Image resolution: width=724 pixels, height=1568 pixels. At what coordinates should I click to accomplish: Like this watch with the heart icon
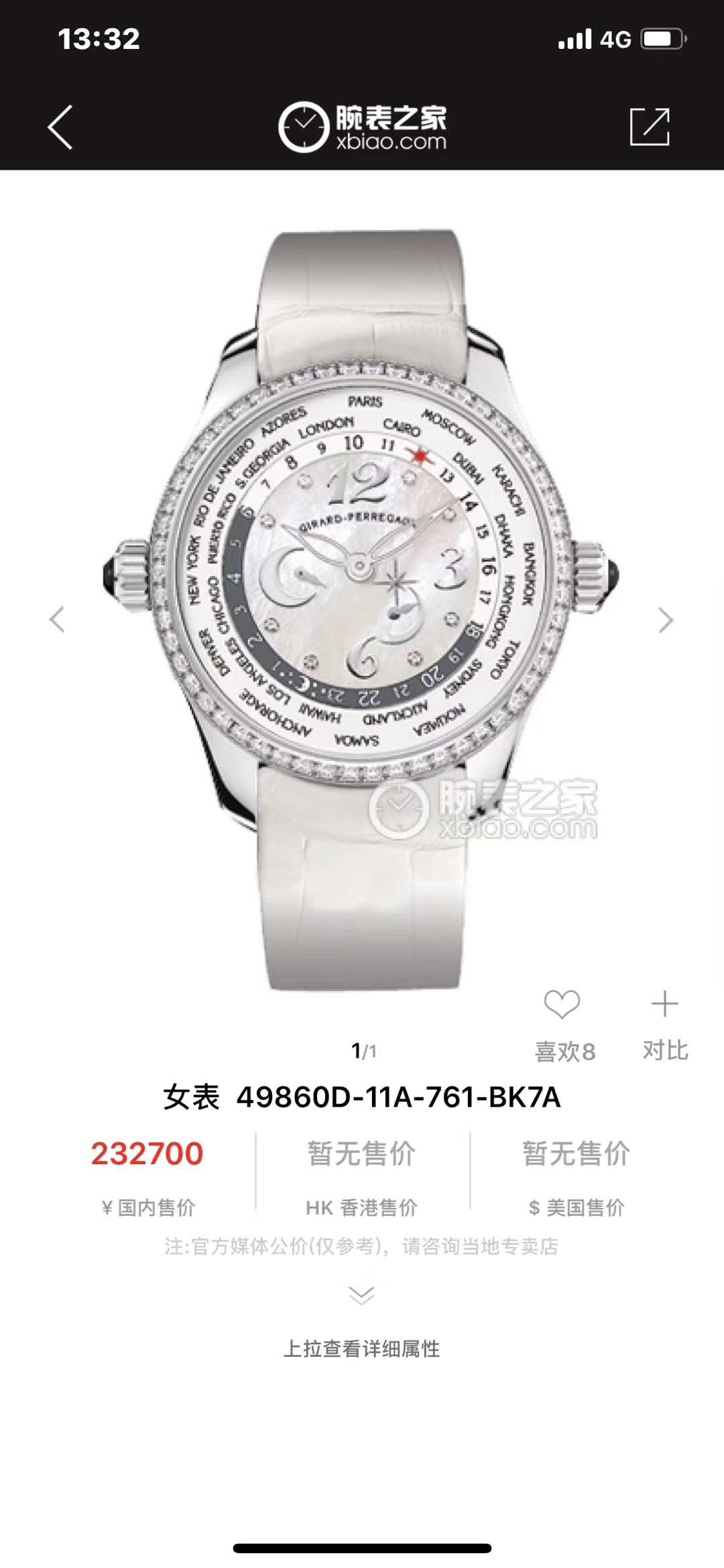point(562,1005)
